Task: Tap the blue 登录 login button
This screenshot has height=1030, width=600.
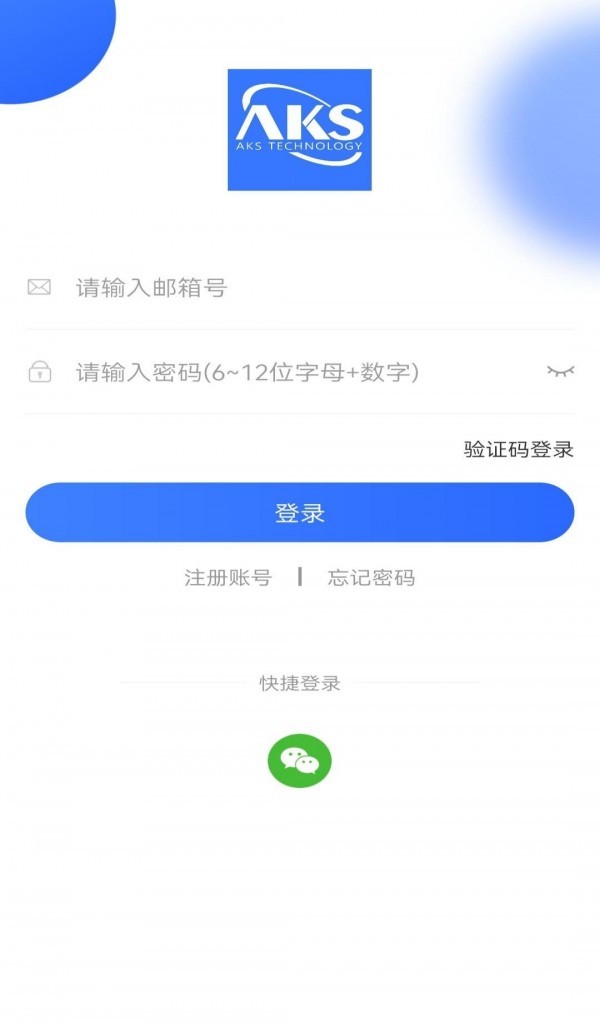Action: [300, 513]
